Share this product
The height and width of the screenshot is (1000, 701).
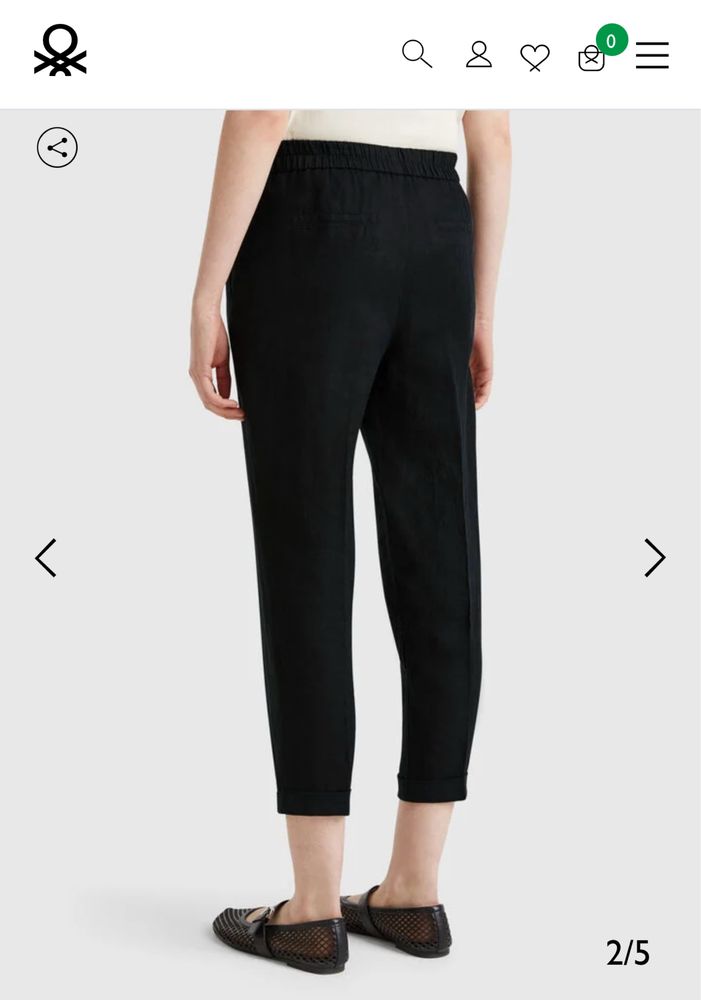tap(57, 148)
